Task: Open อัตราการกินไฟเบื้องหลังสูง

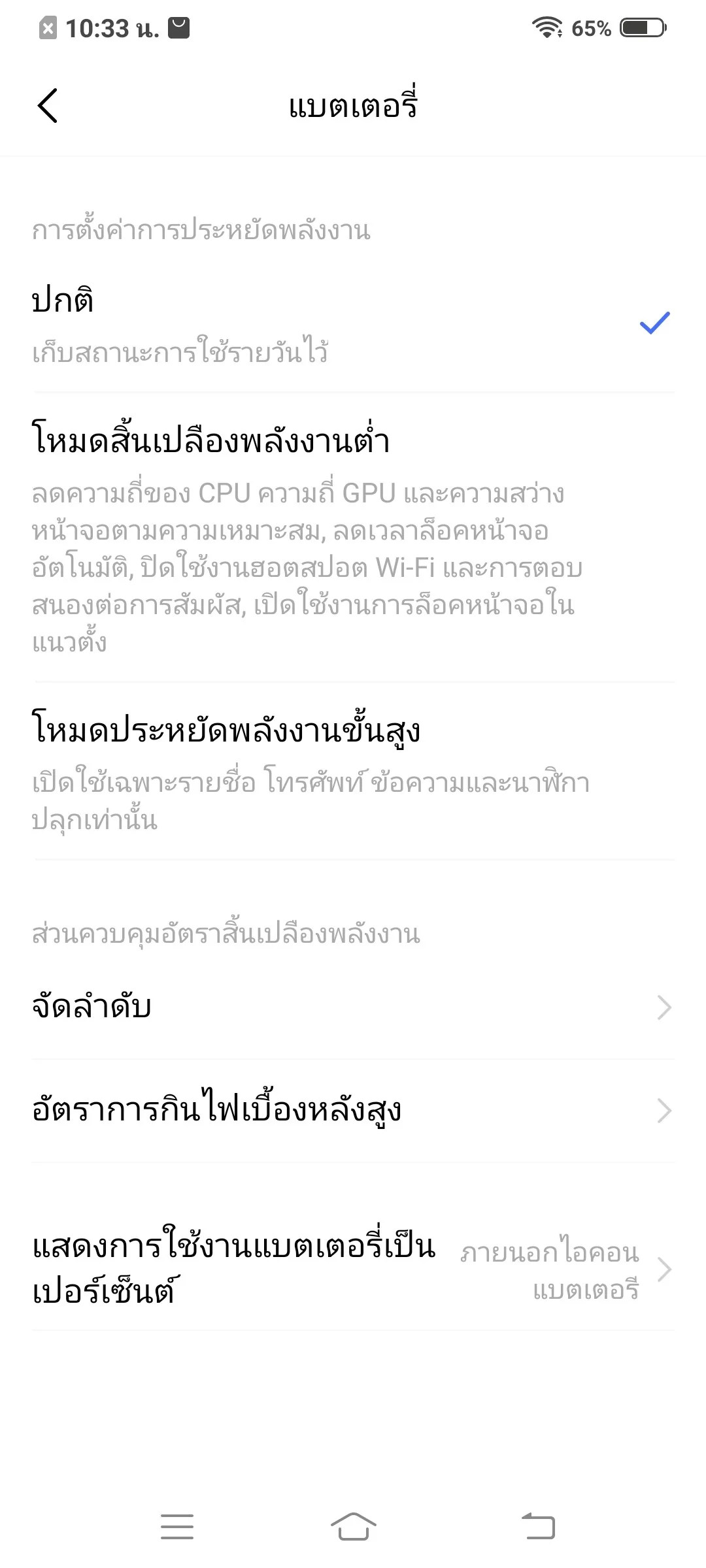Action: 353,1111
